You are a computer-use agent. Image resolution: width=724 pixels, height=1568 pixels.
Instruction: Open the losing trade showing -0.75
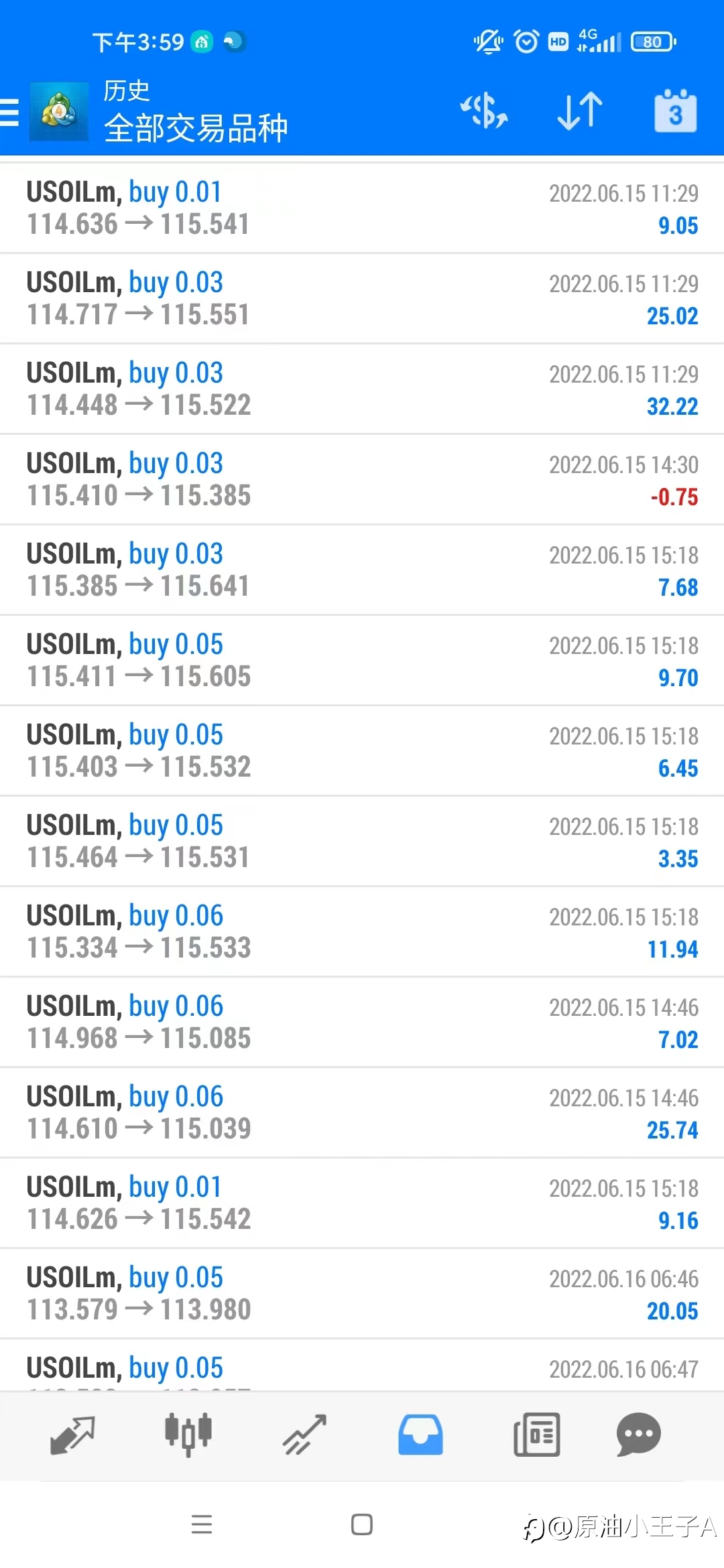tap(362, 480)
